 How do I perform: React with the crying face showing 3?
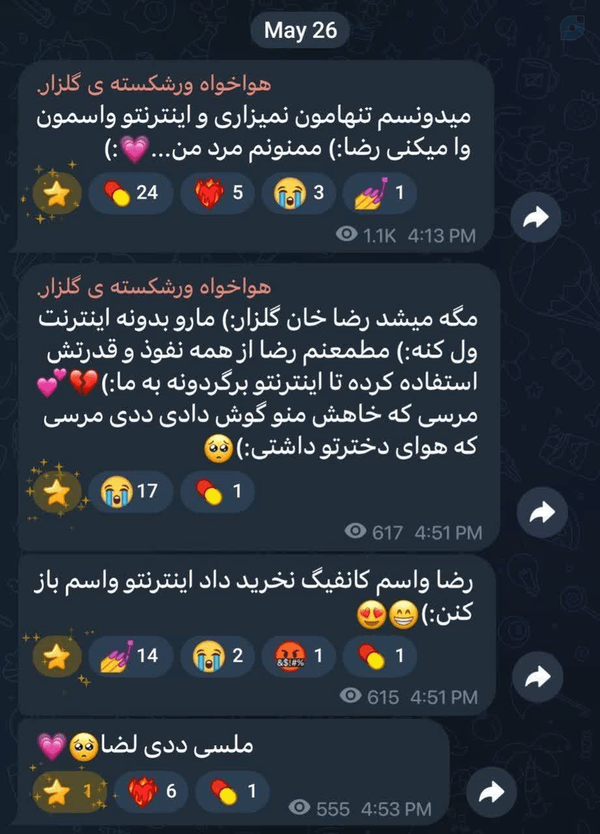(x=298, y=193)
